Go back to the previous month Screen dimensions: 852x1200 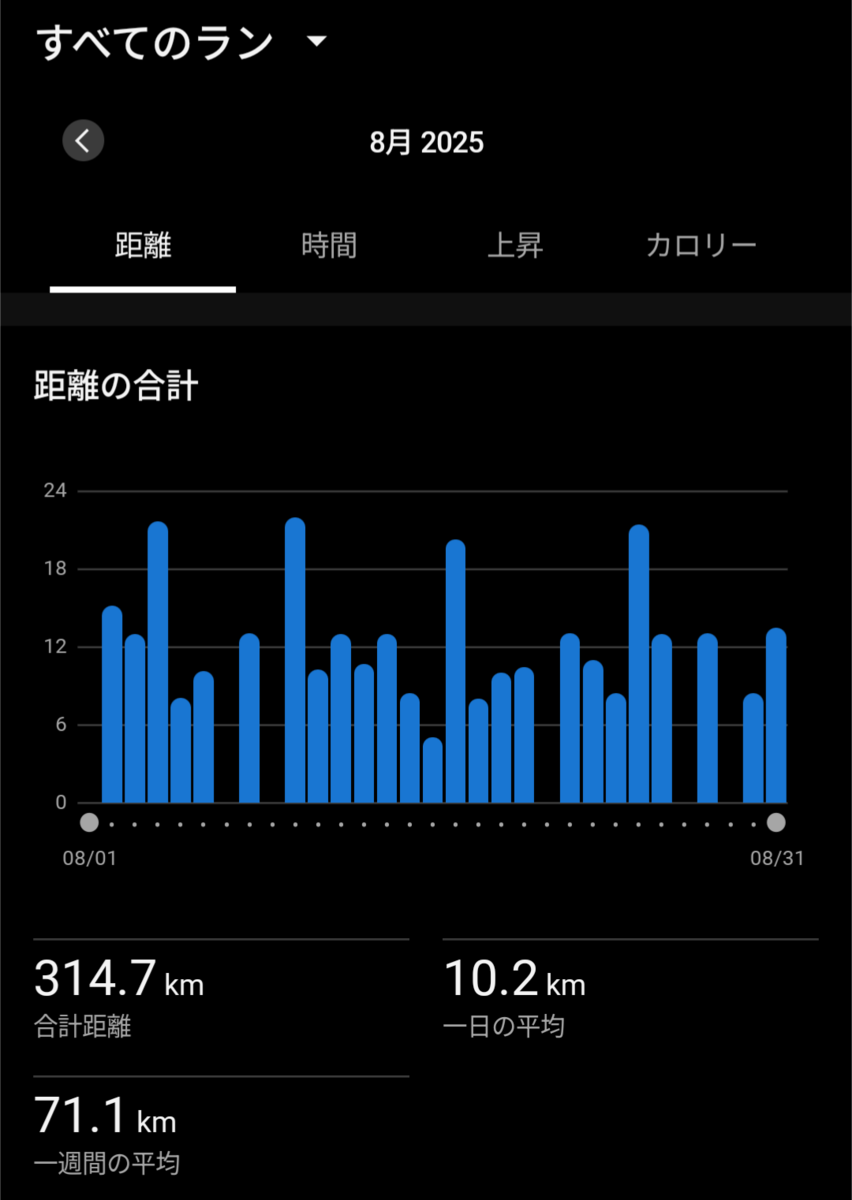point(83,141)
